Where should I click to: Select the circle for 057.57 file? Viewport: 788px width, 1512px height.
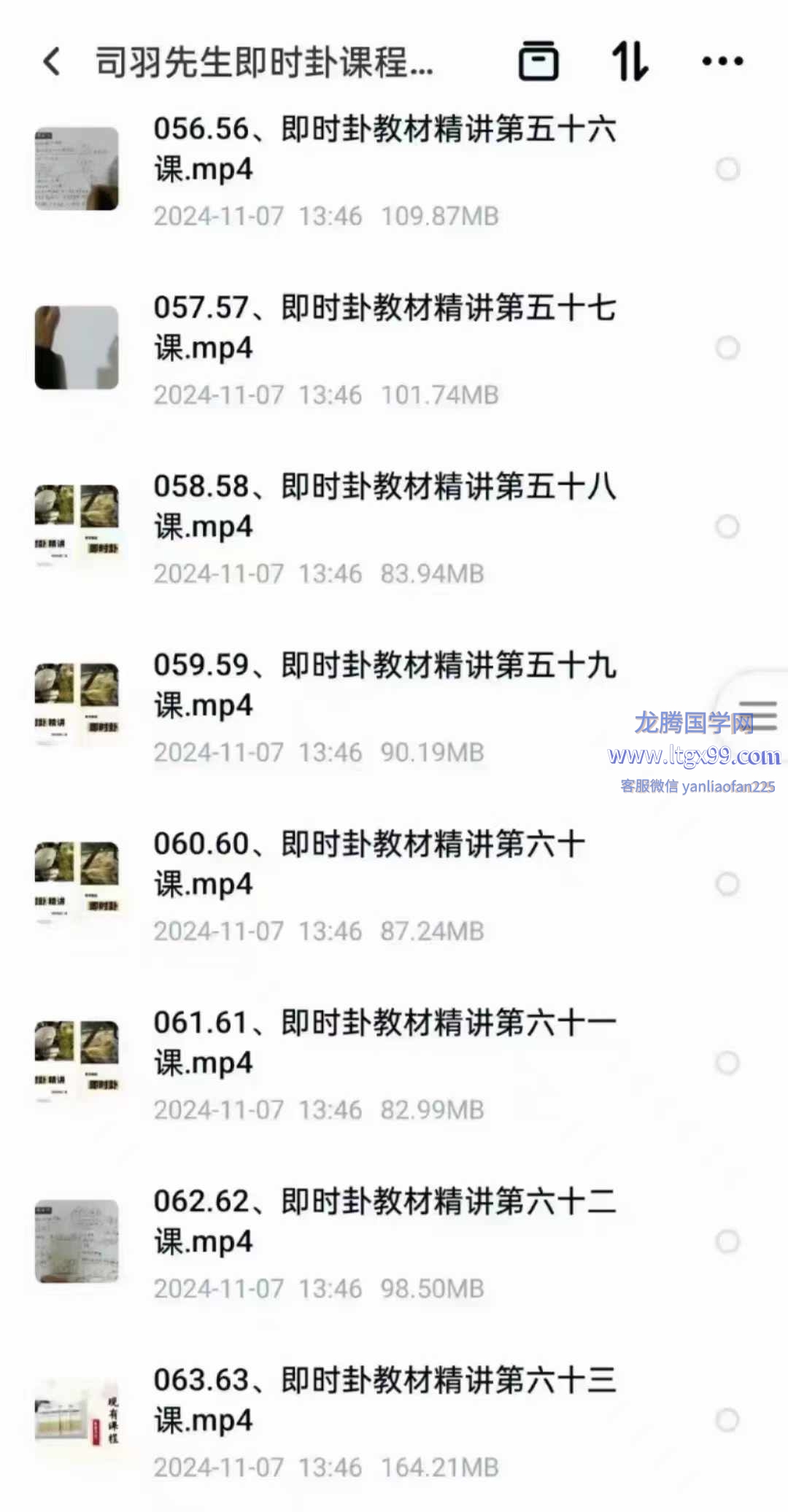point(727,348)
